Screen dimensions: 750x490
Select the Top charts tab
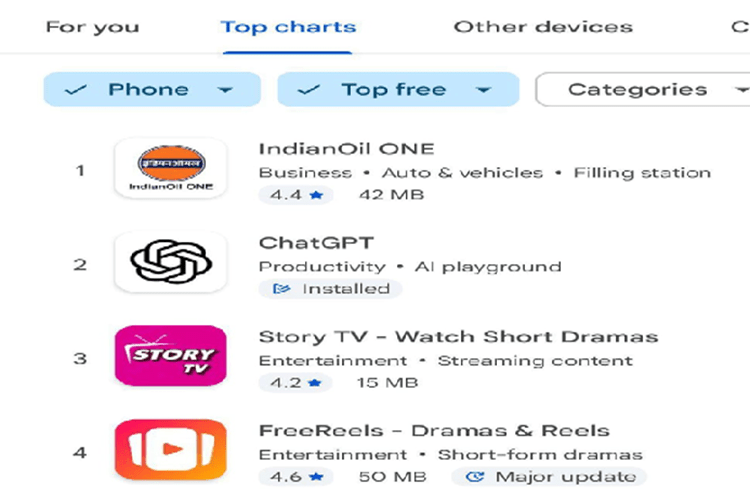[288, 27]
